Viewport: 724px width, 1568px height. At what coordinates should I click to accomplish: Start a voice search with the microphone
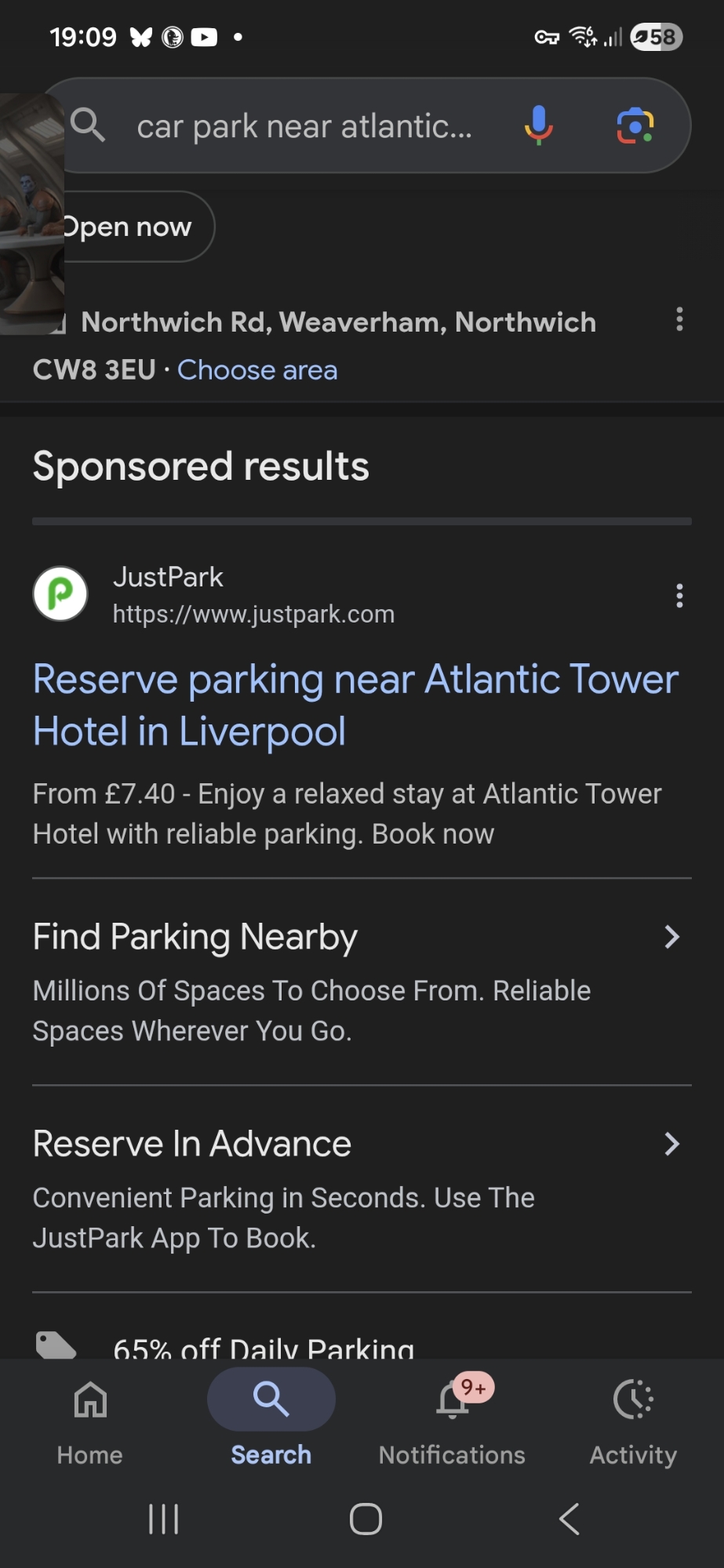click(538, 125)
